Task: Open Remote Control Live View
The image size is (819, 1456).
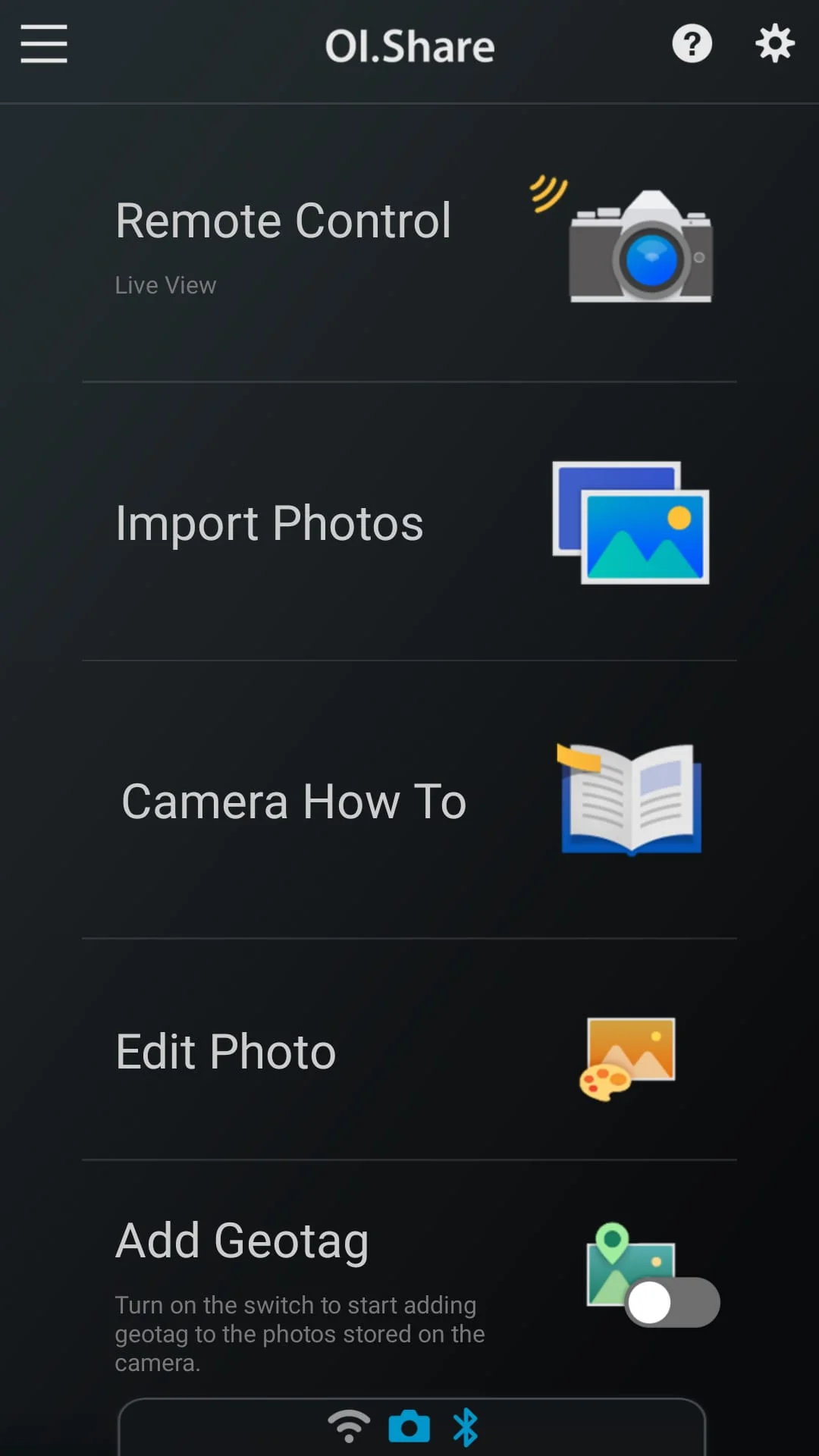Action: [x=282, y=220]
